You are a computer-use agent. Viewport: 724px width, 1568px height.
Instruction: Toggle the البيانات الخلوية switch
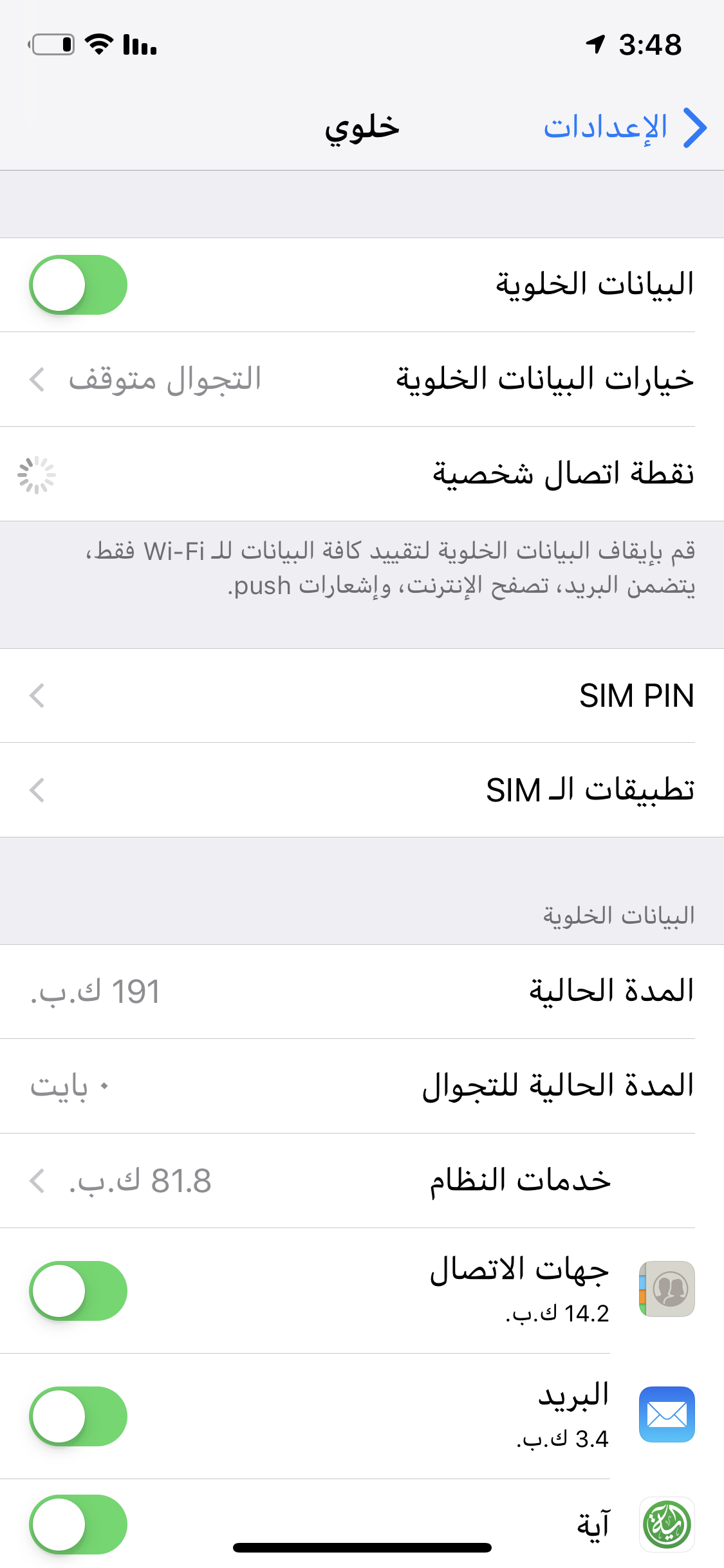[x=78, y=285]
